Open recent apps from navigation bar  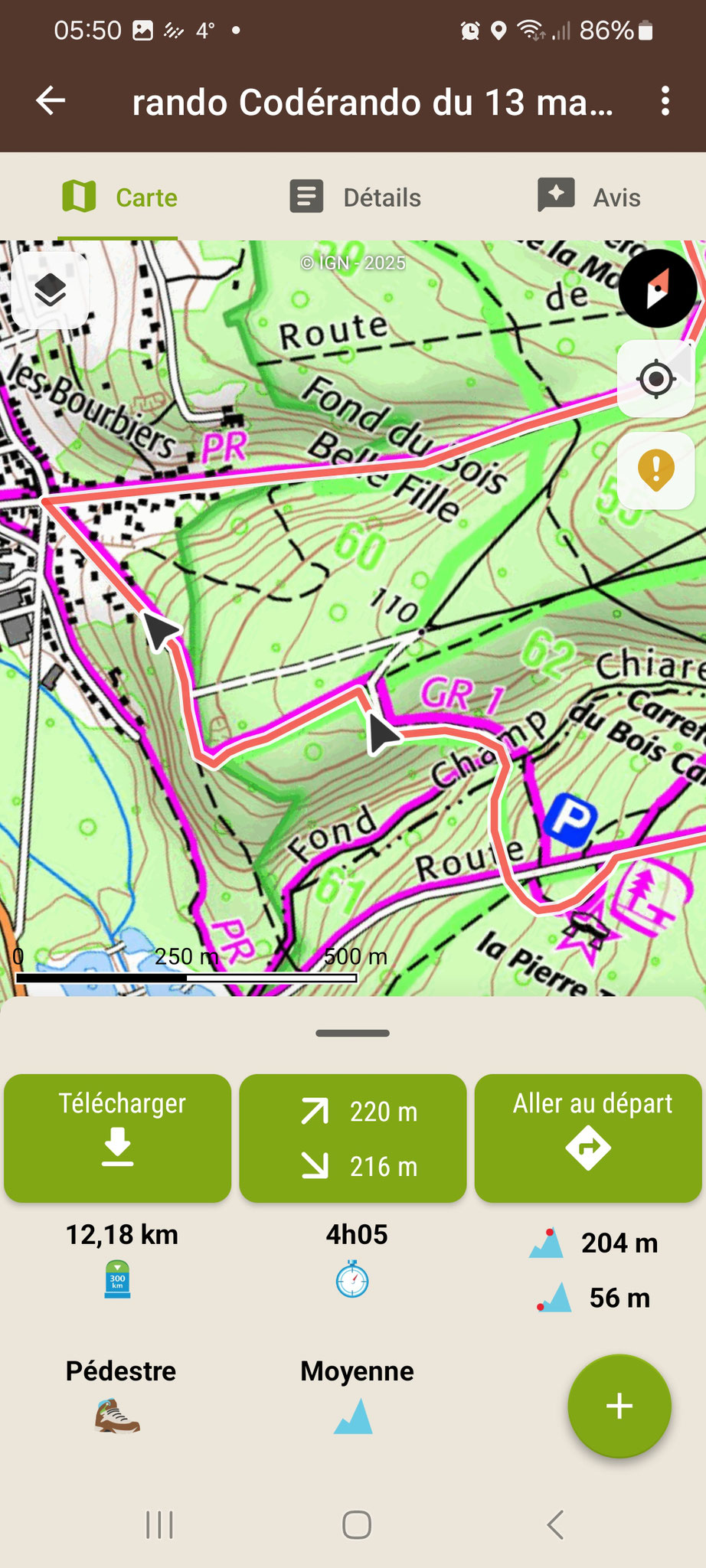point(159,1524)
